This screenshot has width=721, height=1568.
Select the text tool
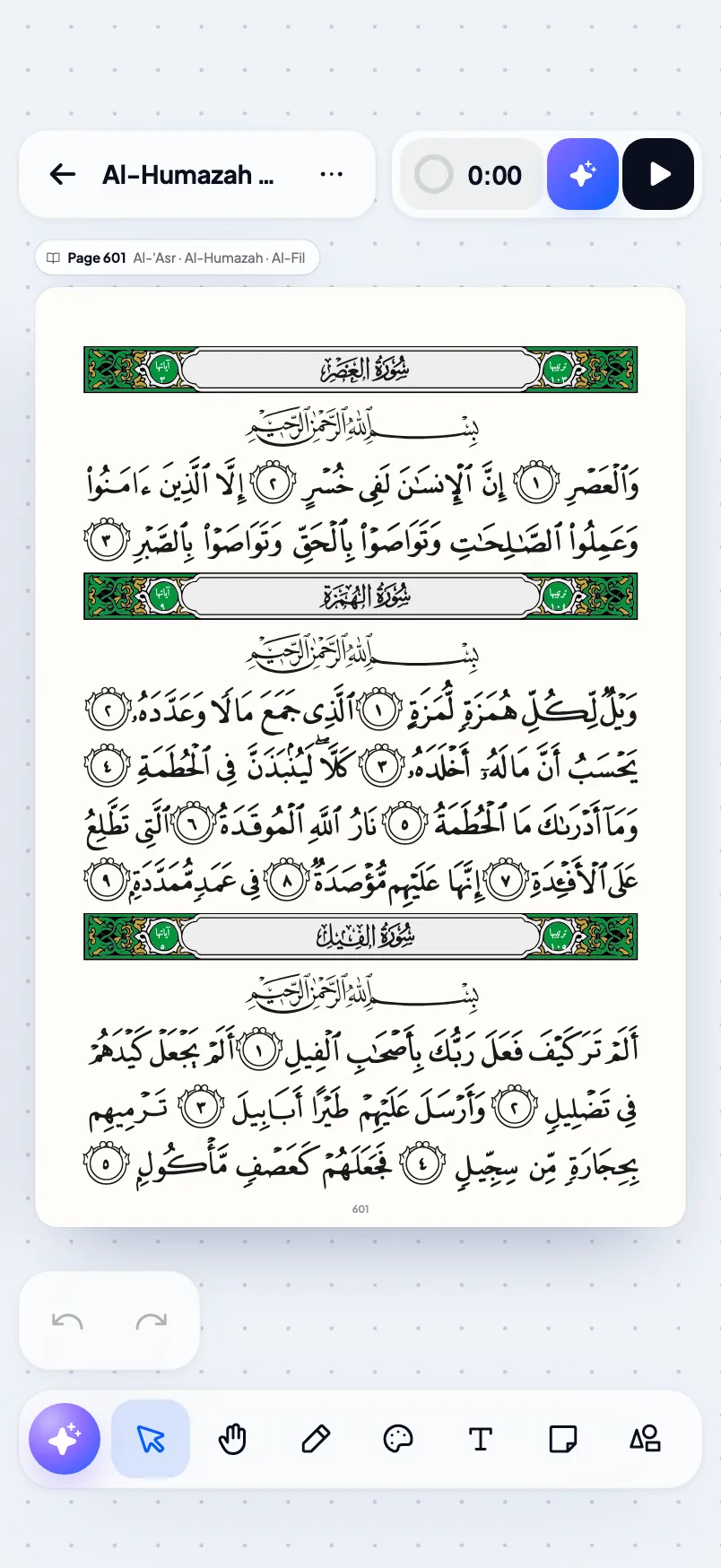tap(481, 1439)
